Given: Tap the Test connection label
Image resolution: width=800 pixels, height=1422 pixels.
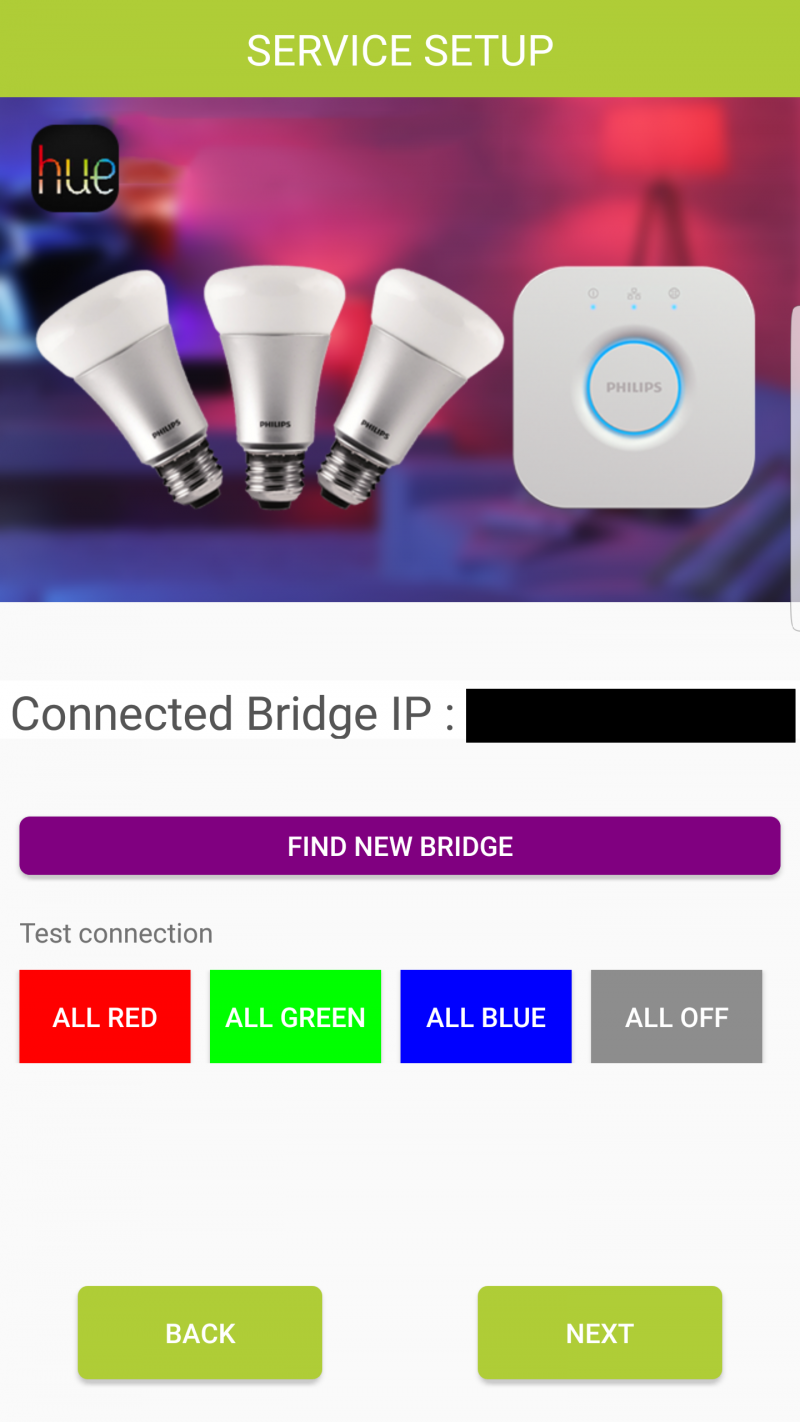Looking at the screenshot, I should click(116, 933).
